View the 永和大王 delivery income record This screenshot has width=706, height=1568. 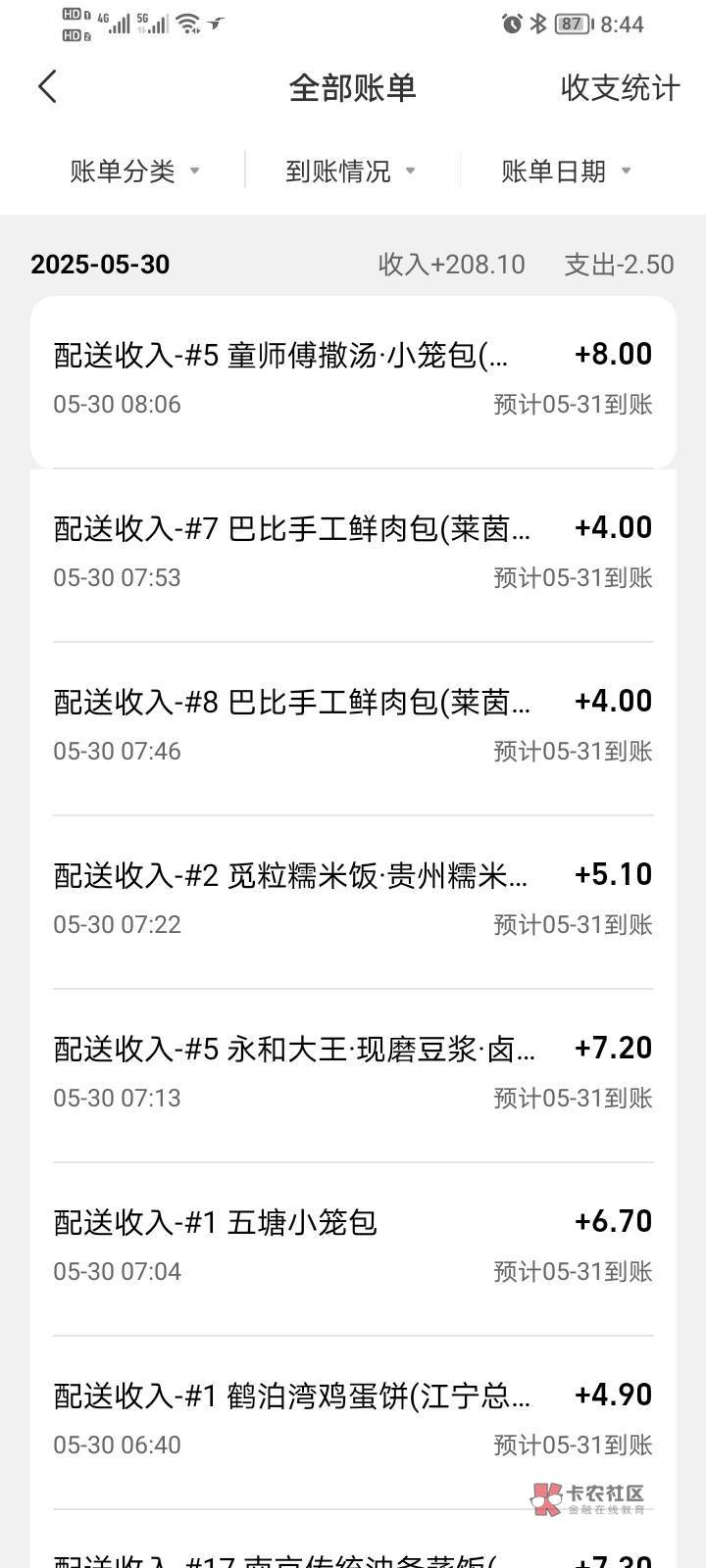[x=353, y=1072]
